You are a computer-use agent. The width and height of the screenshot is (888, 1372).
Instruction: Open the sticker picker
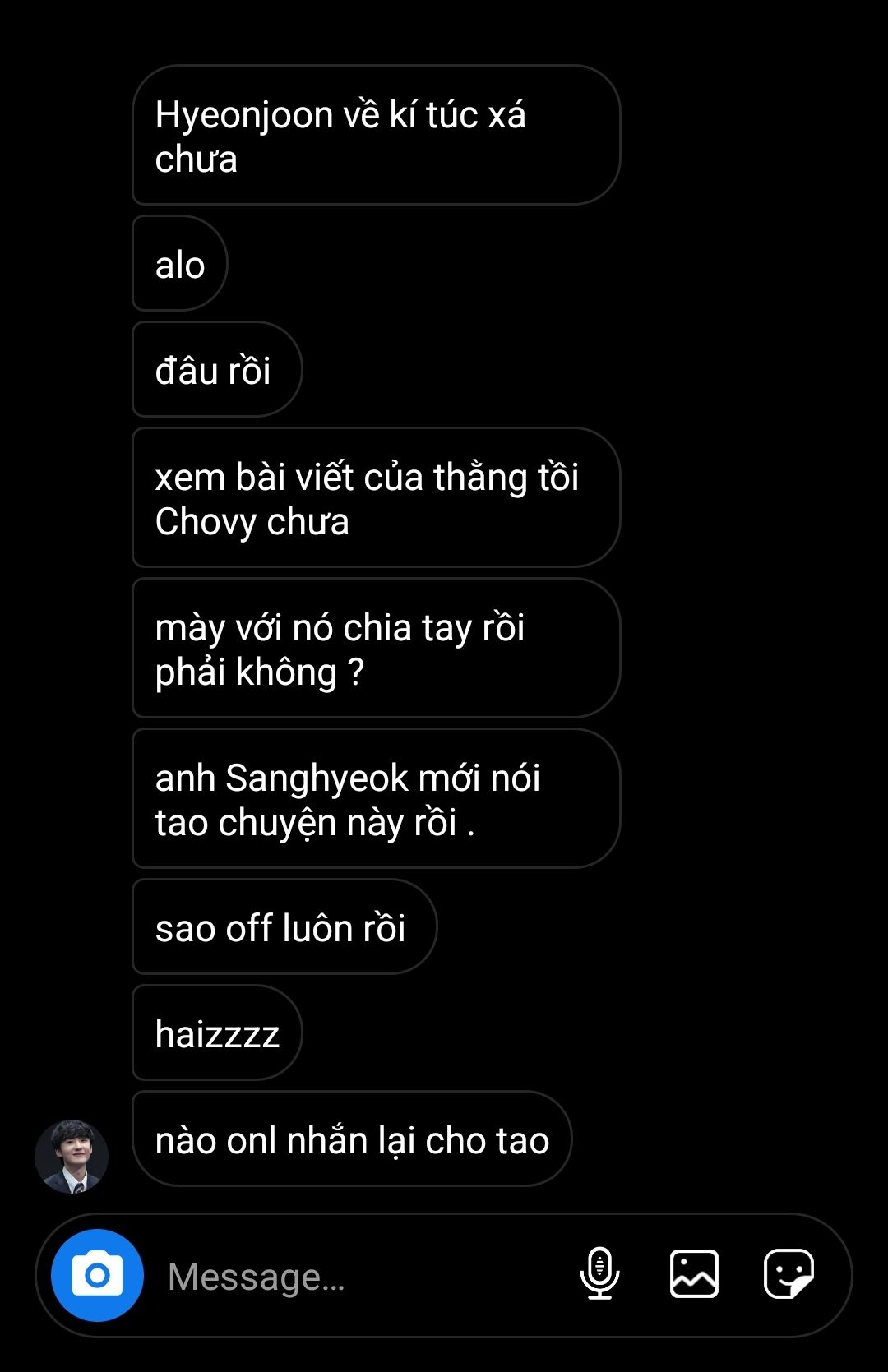(x=788, y=1273)
